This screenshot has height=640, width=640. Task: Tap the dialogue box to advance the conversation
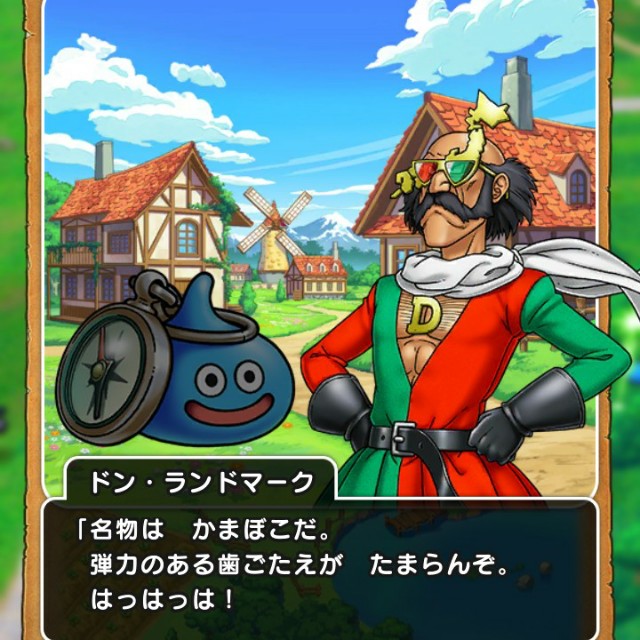click(x=320, y=568)
